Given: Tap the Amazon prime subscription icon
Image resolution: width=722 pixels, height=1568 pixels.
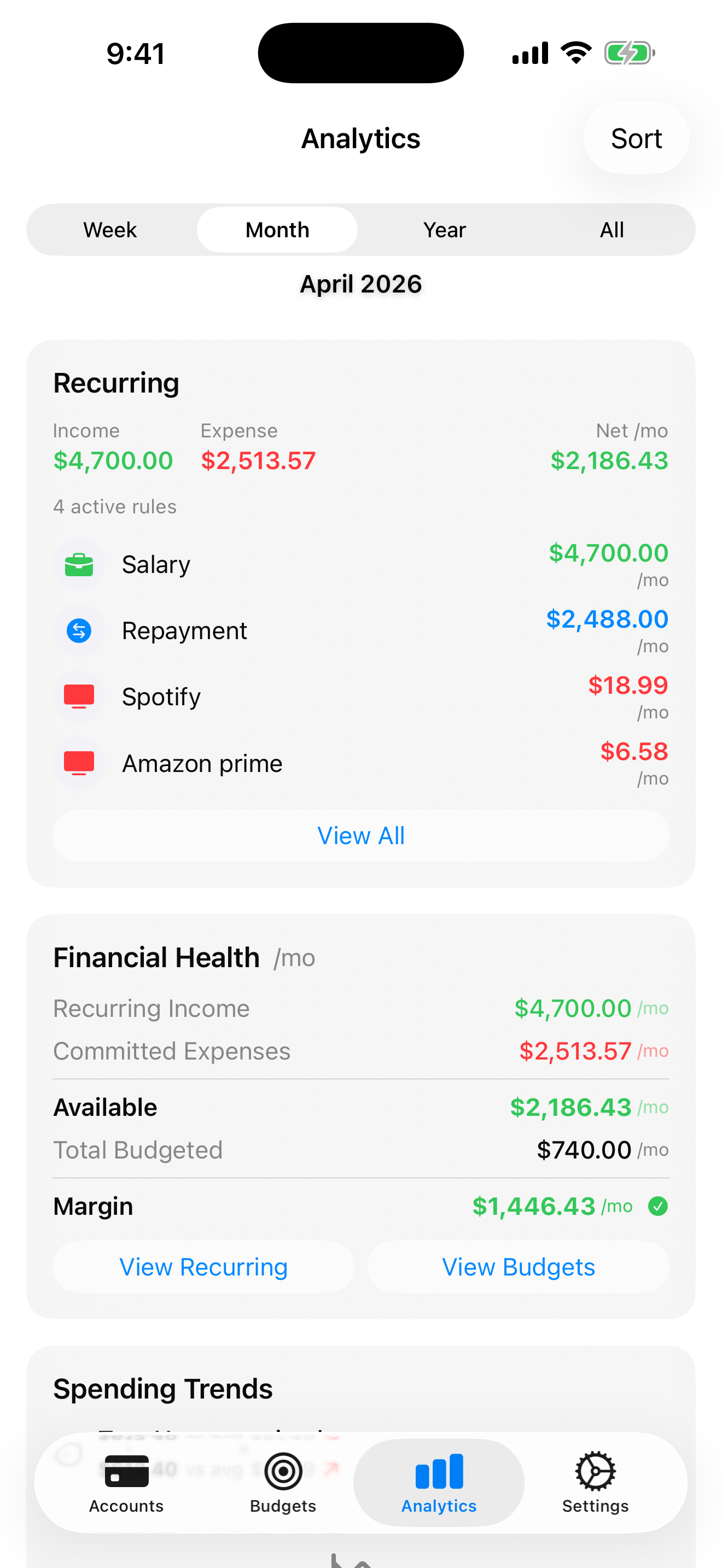Looking at the screenshot, I should click(x=79, y=763).
